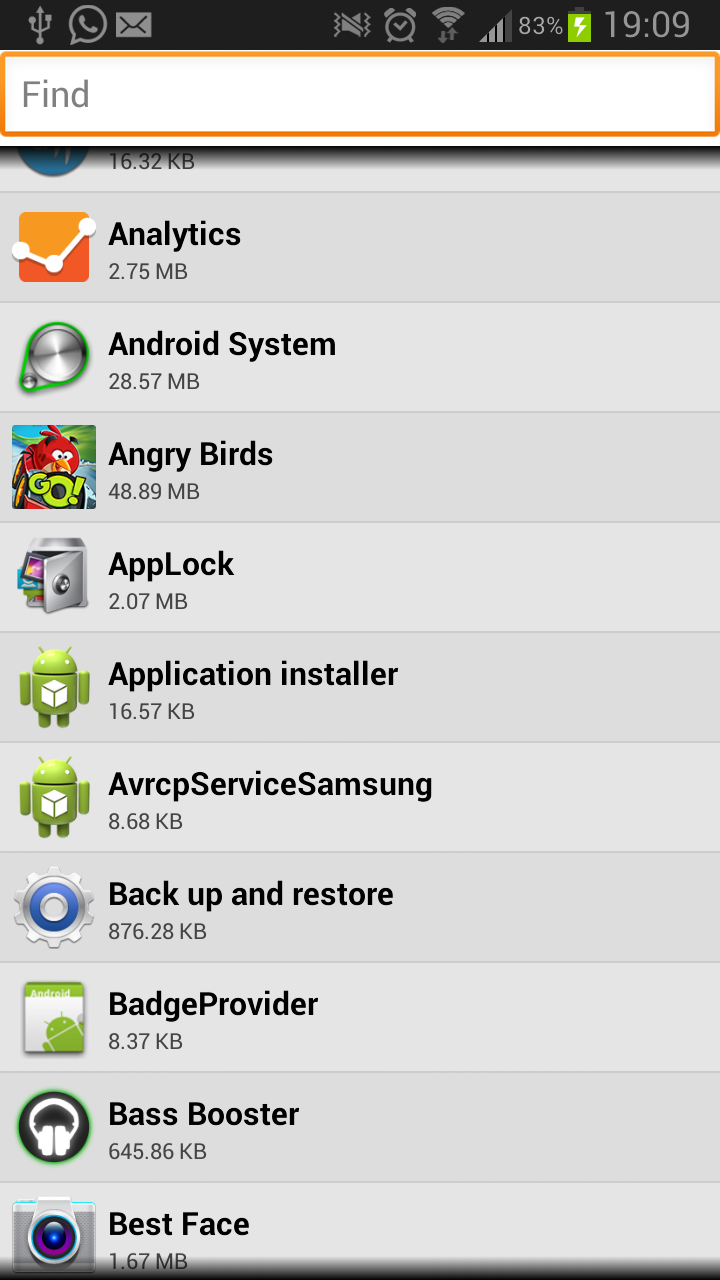Select Application installer
The image size is (720, 1280).
pos(360,688)
